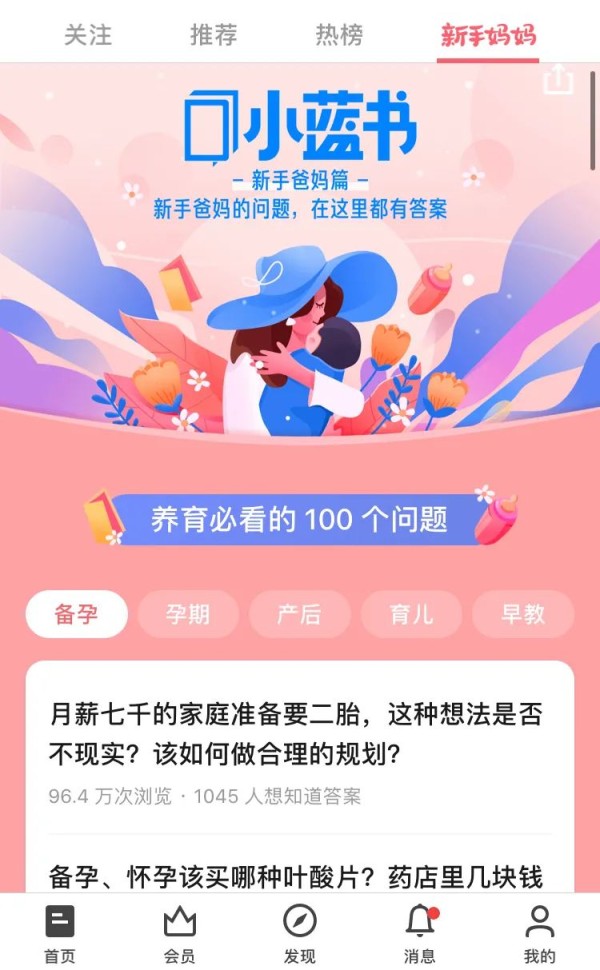
Task: Open the 热榜 tab
Action: [339, 35]
